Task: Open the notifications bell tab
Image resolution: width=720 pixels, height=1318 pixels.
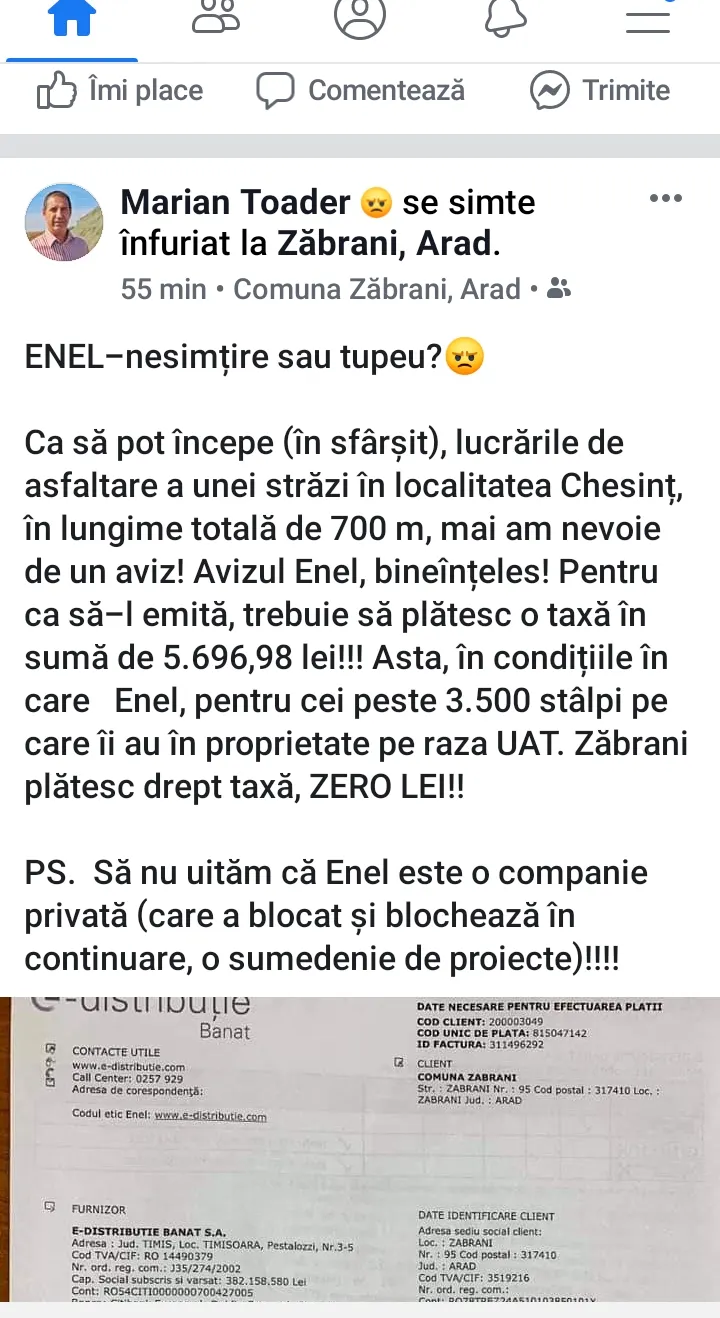Action: (x=505, y=18)
